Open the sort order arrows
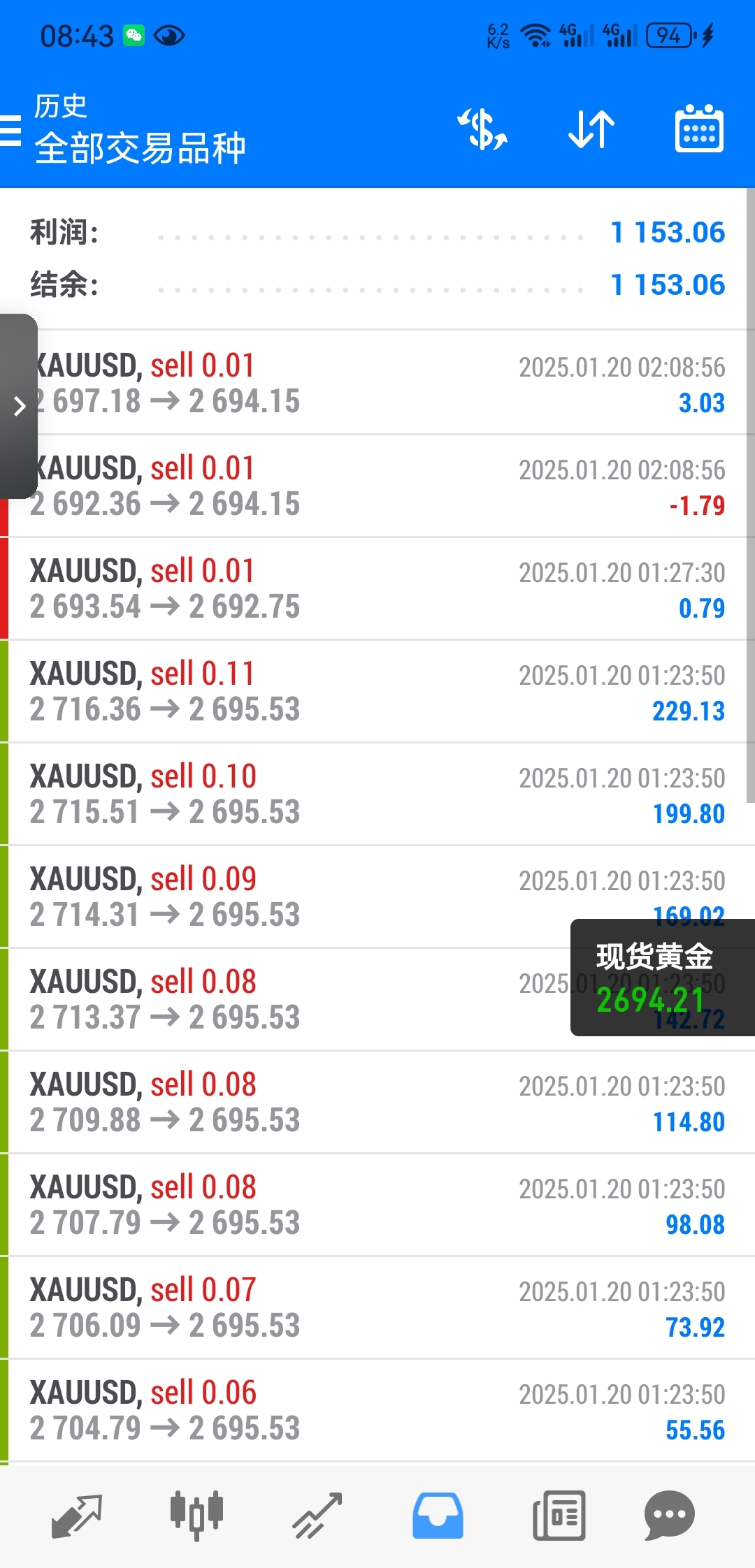This screenshot has width=755, height=1568. 591,130
